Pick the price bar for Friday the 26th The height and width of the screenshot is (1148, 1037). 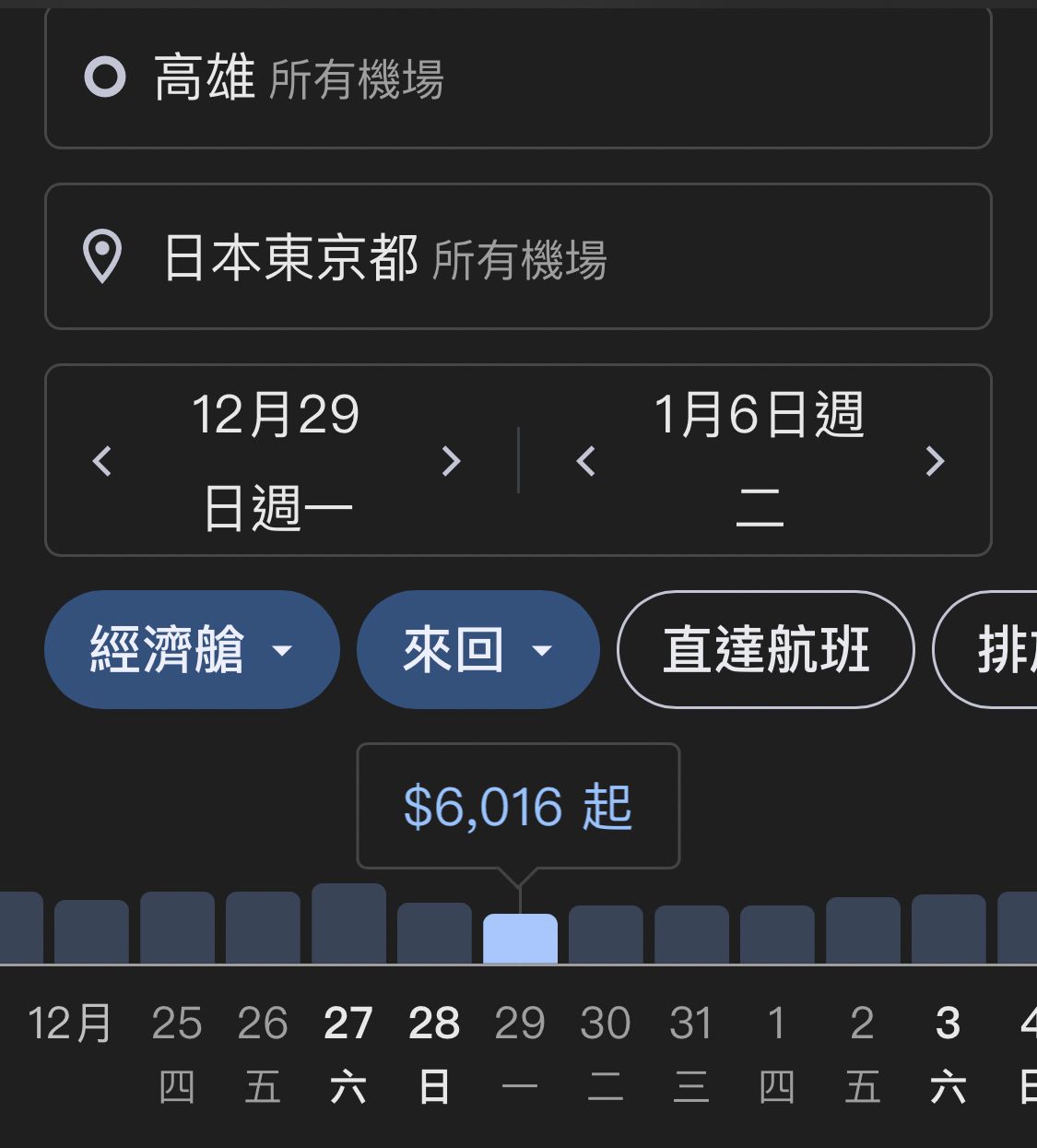pos(263,929)
